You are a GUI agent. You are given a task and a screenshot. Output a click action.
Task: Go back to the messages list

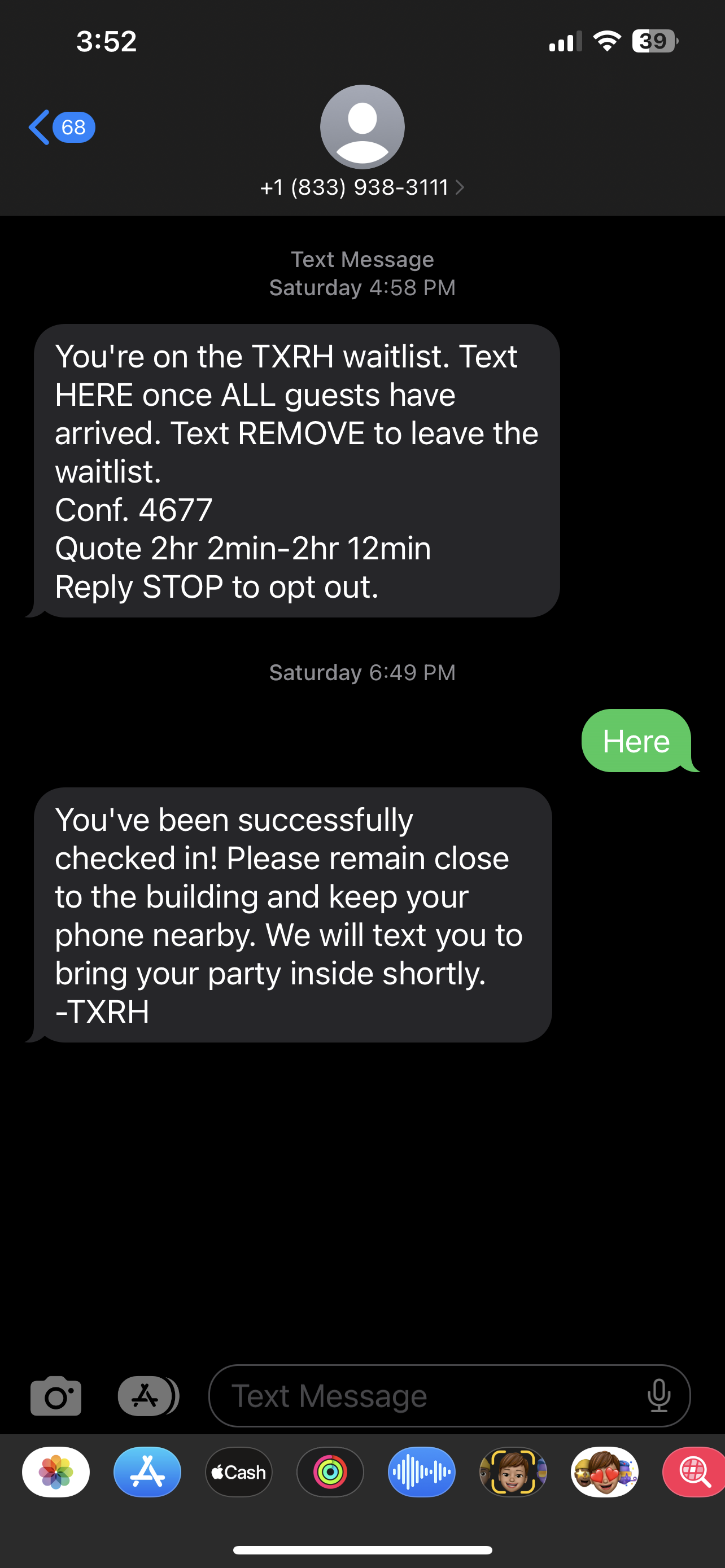pyautogui.click(x=60, y=127)
